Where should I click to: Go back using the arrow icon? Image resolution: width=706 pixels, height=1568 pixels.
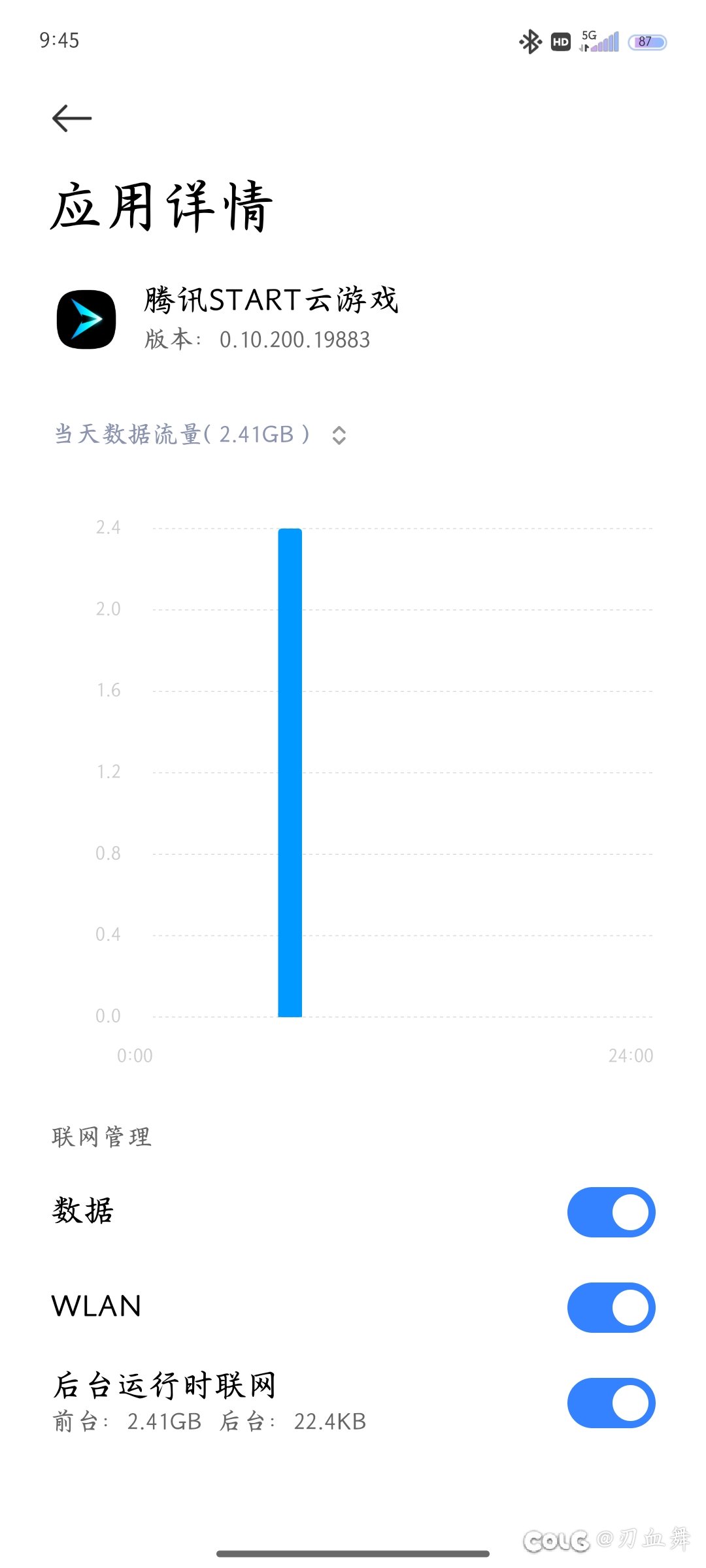(x=72, y=118)
